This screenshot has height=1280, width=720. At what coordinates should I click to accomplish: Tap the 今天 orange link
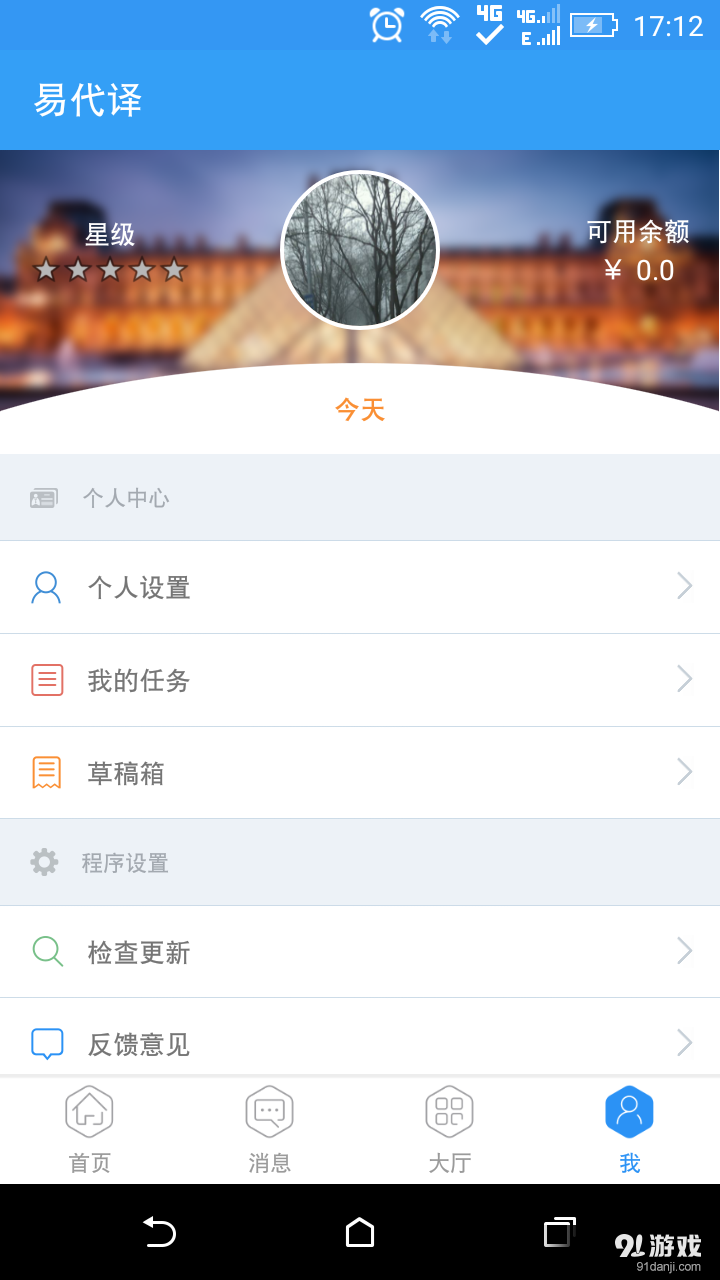tap(359, 410)
